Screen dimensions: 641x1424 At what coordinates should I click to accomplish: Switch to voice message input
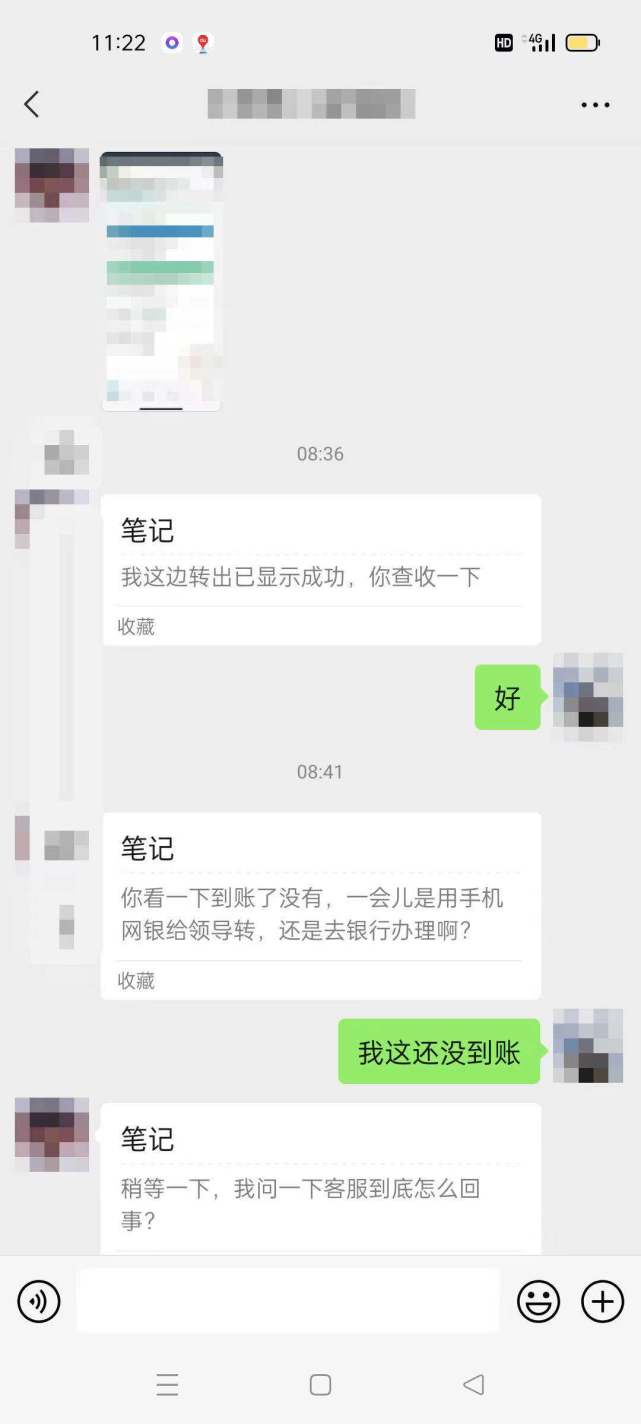click(x=39, y=1301)
